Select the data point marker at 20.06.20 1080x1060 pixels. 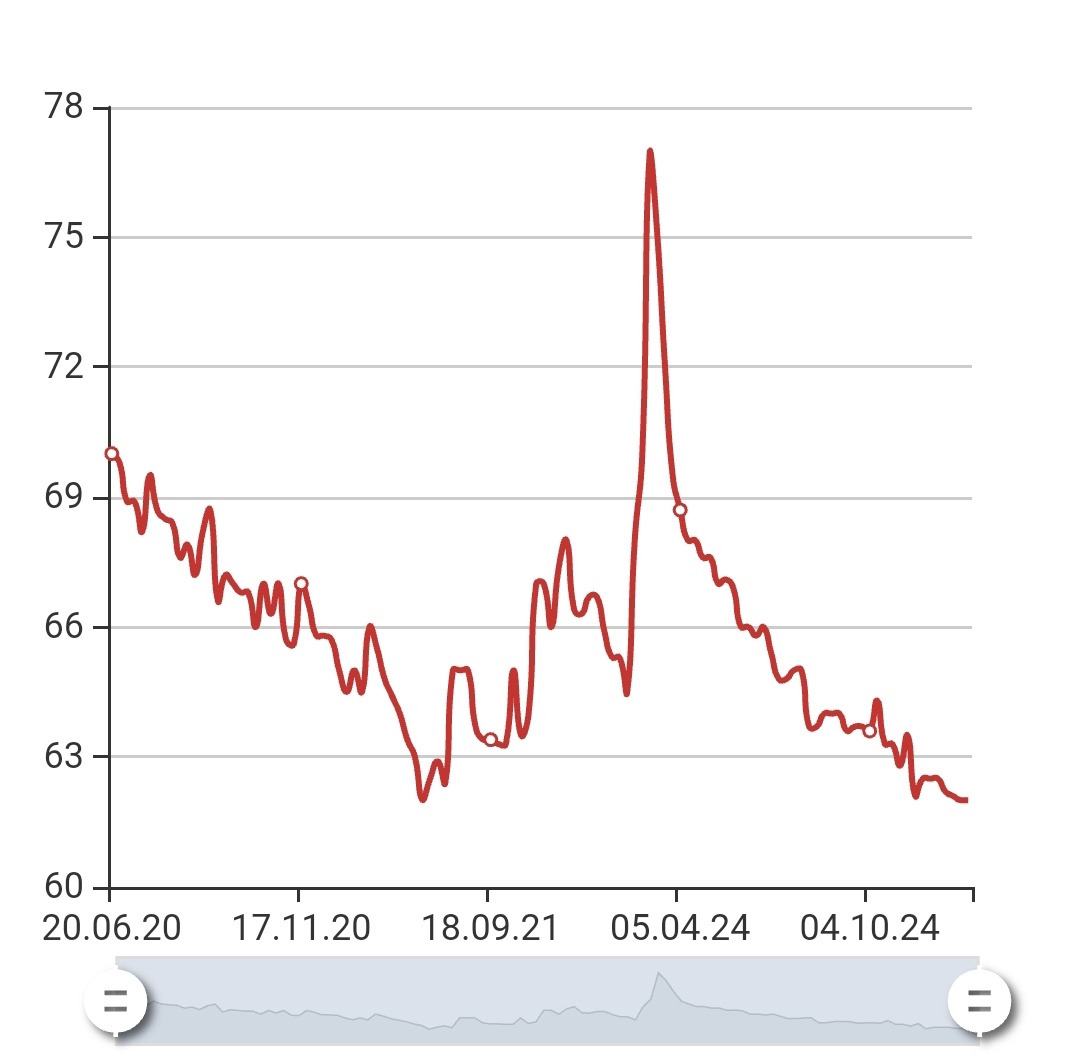112,454
